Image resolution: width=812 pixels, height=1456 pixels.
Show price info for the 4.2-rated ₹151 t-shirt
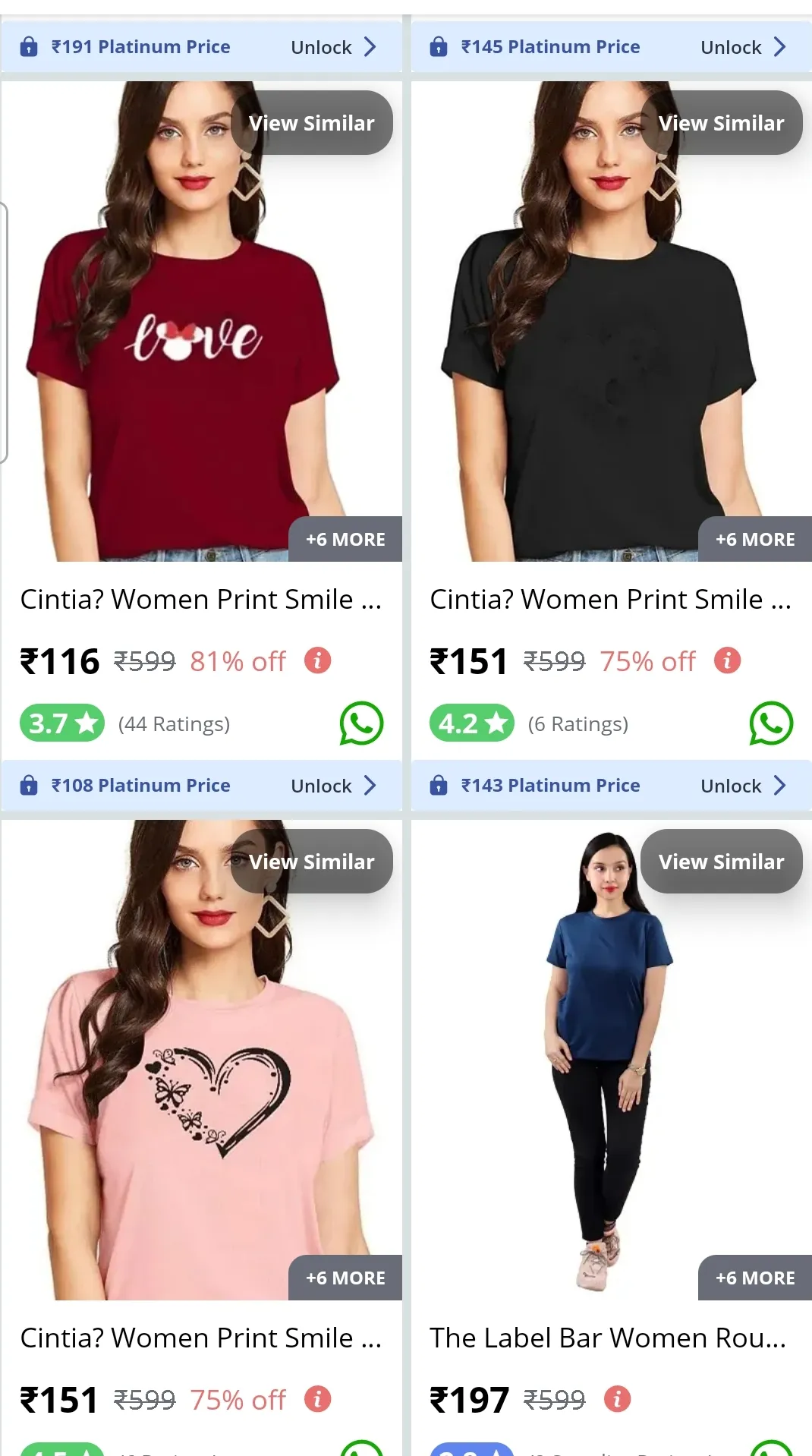[728, 660]
